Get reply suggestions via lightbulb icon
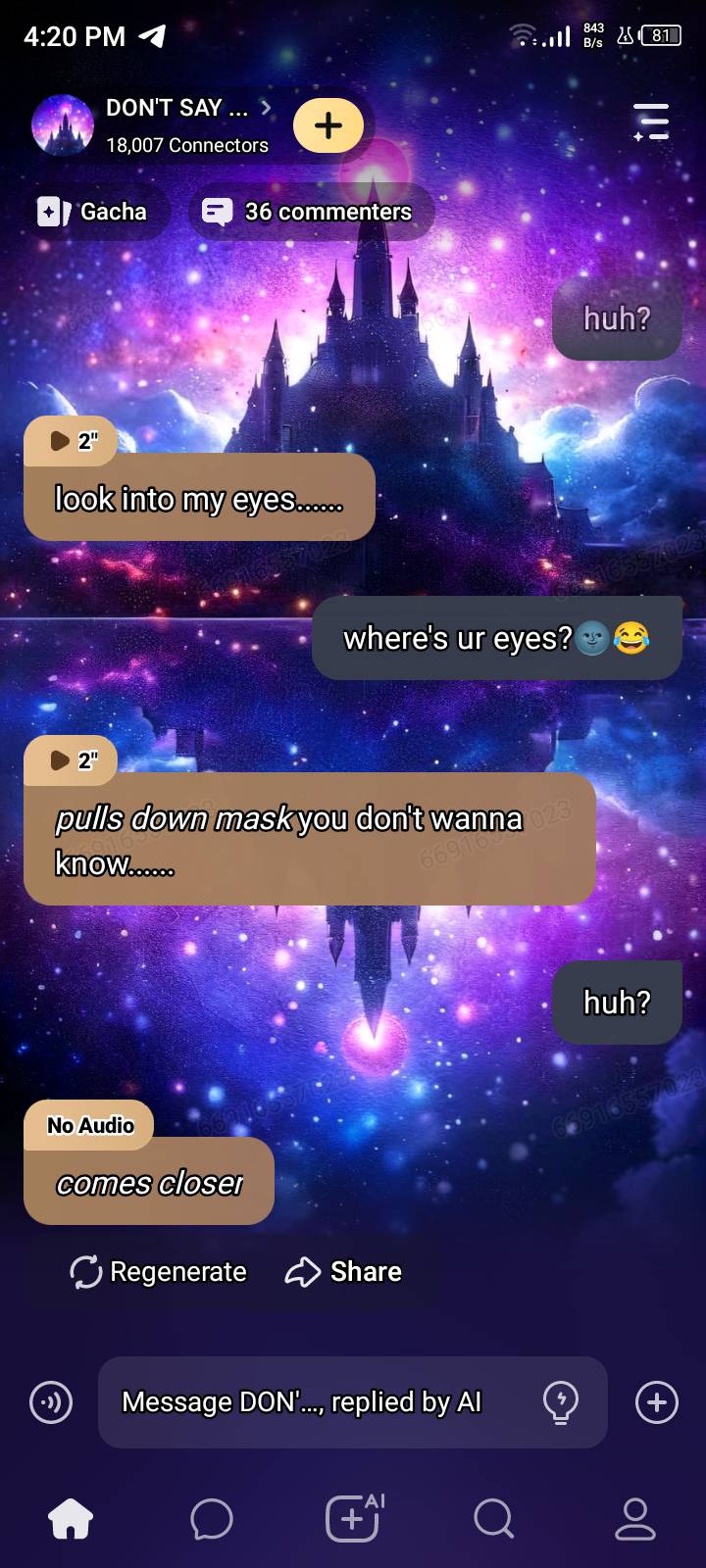 tap(561, 1402)
